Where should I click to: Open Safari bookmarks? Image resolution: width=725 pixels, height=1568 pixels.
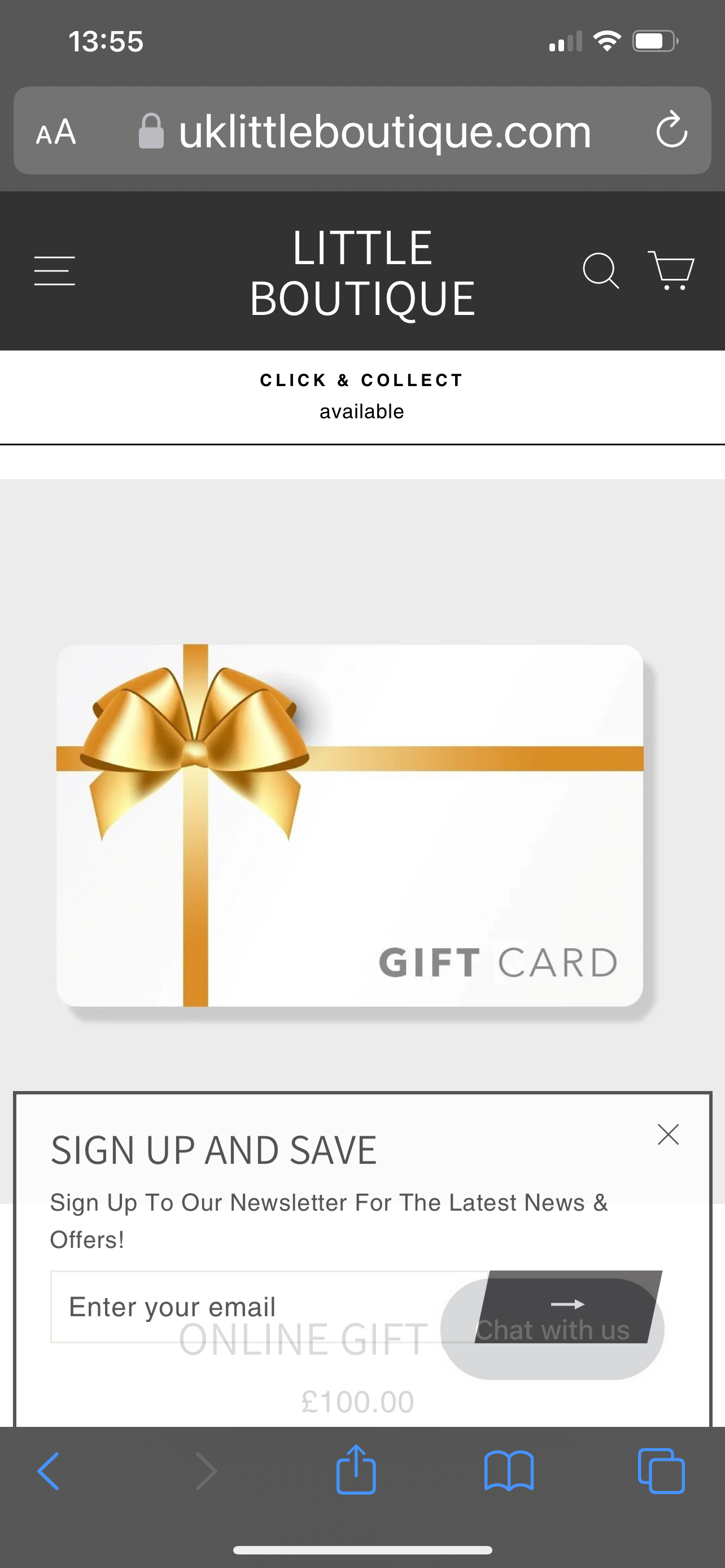coord(509,1471)
